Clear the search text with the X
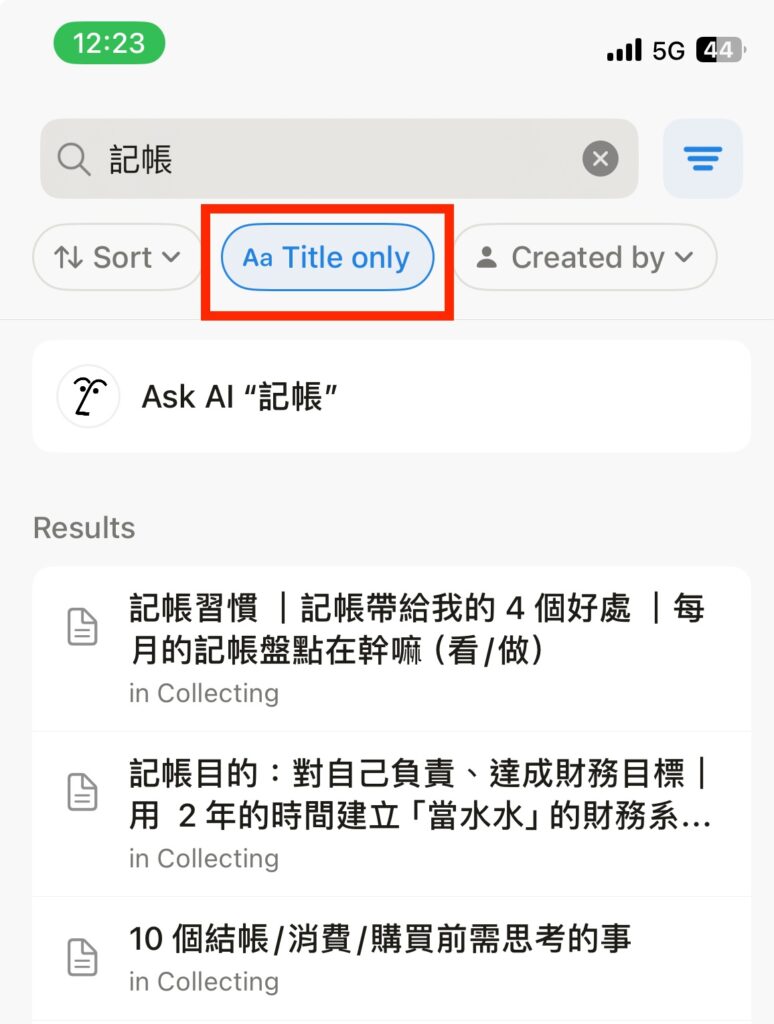The width and height of the screenshot is (774, 1024). point(600,159)
